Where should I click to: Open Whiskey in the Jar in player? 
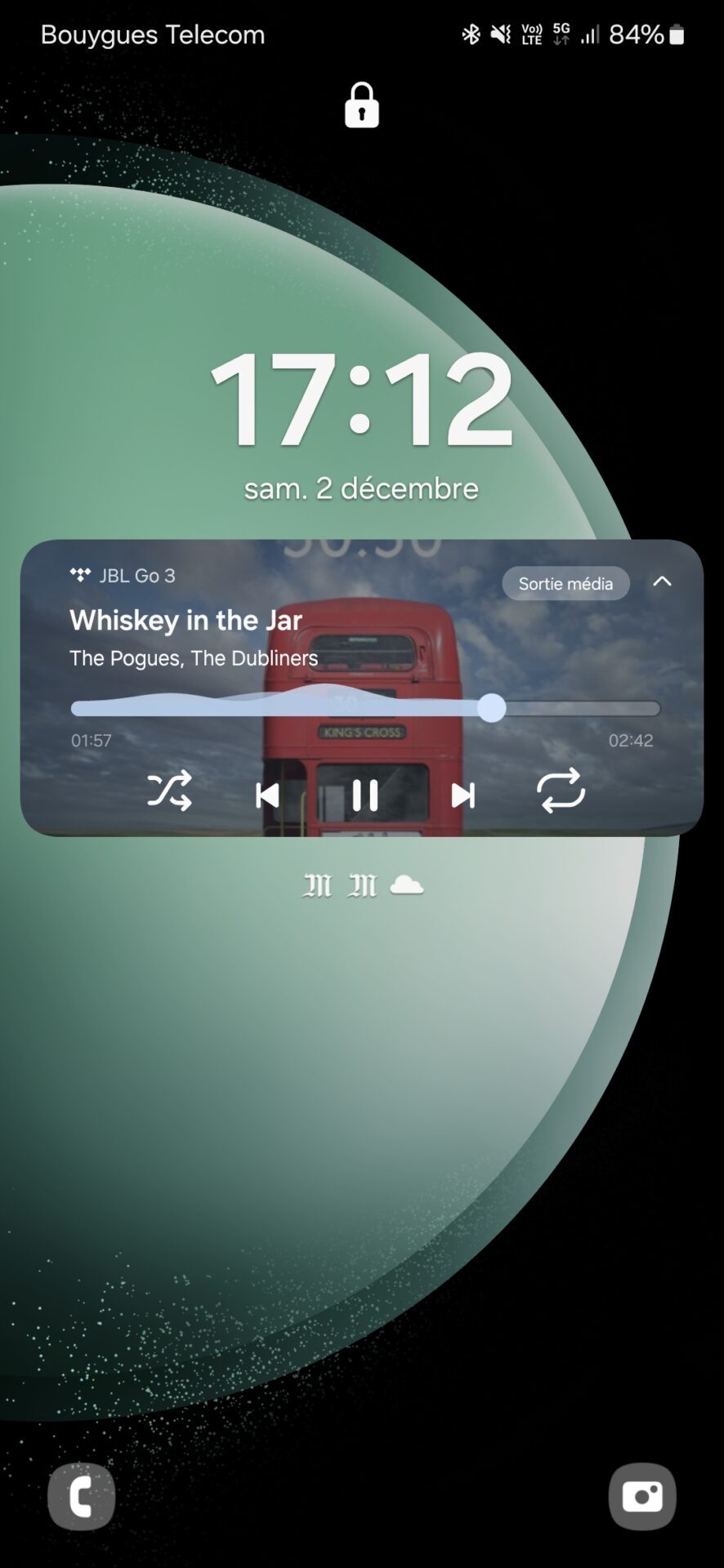click(x=185, y=620)
